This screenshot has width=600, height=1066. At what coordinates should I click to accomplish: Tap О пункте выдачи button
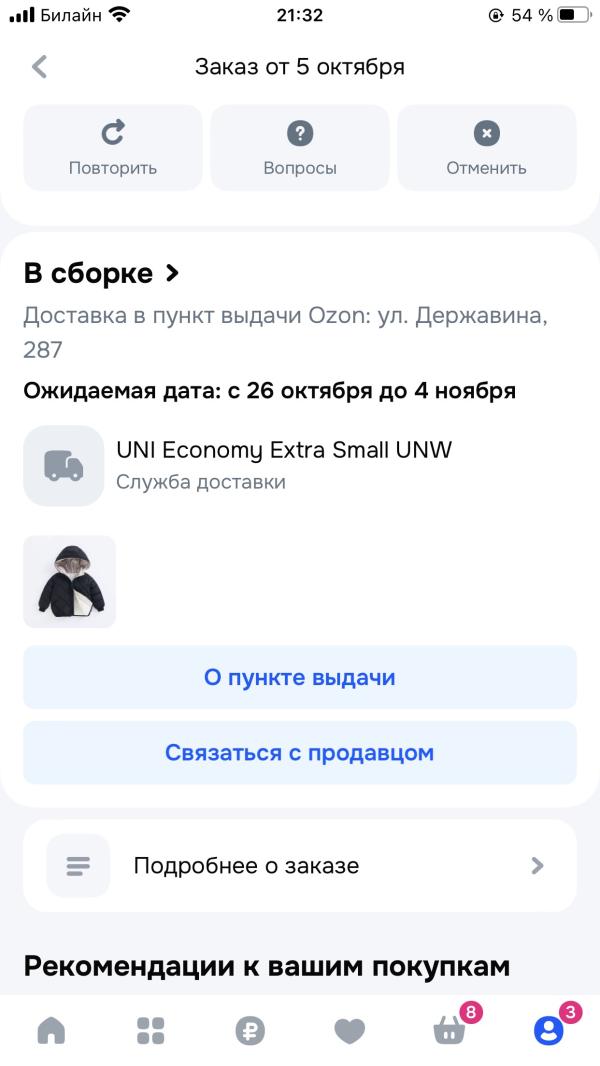tap(300, 677)
